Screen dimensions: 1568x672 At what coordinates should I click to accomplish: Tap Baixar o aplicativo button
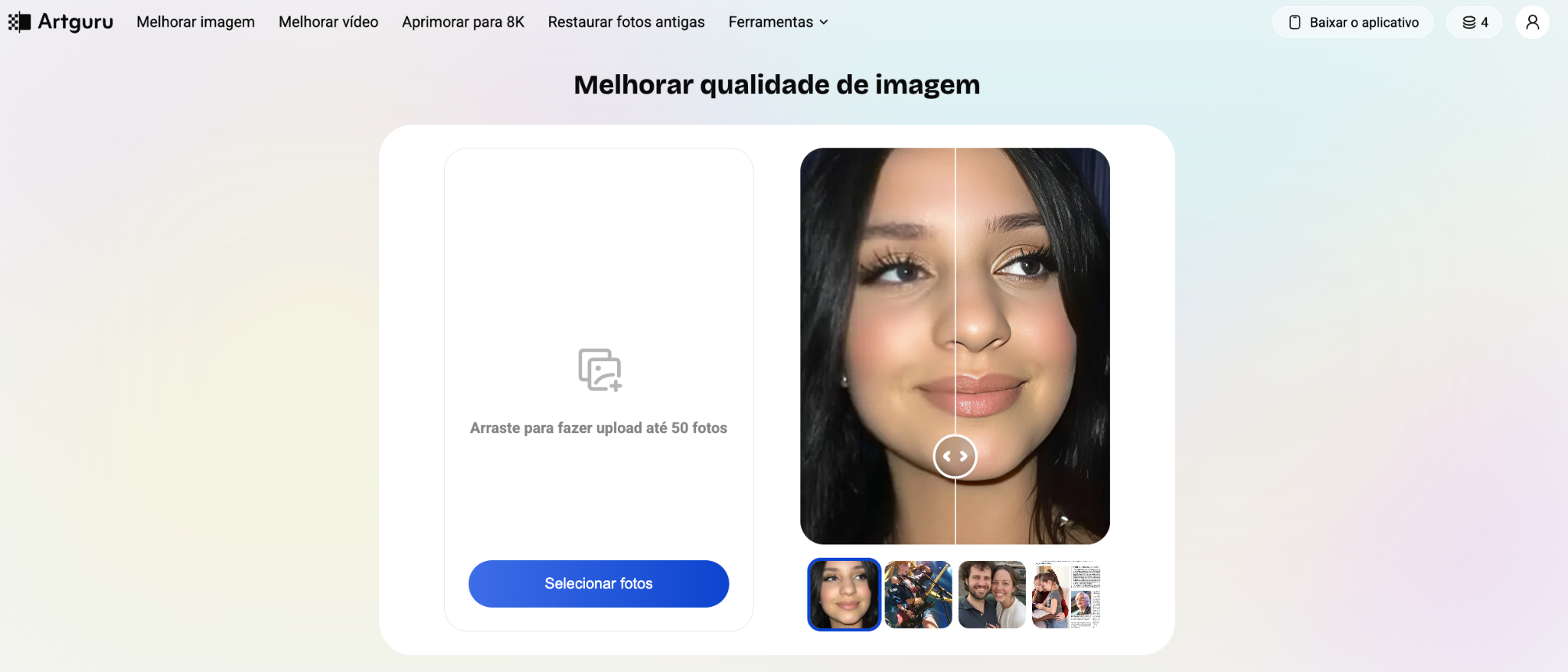1353,22
